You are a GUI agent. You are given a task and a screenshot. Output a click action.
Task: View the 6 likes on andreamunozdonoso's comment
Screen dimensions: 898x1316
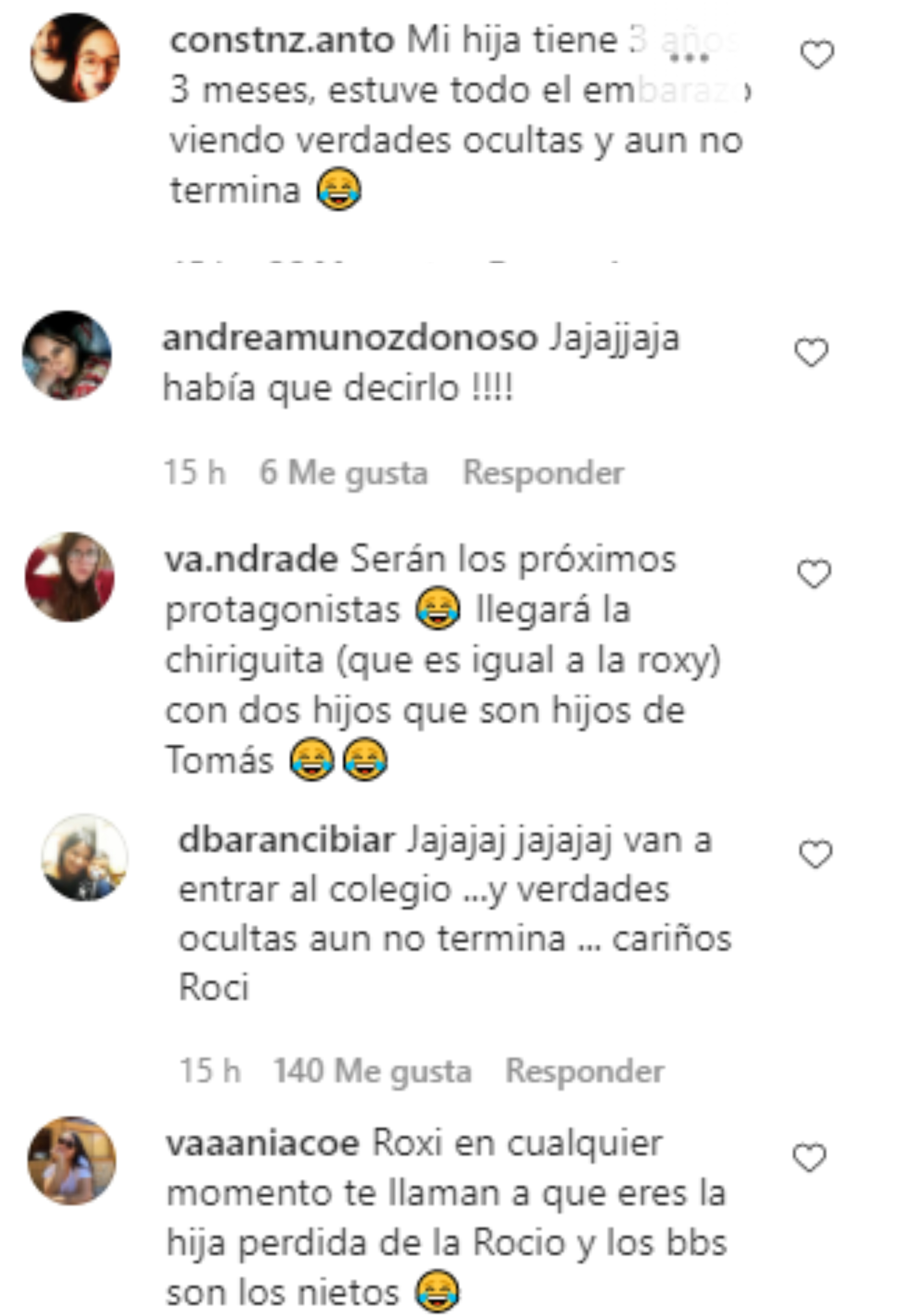point(343,472)
